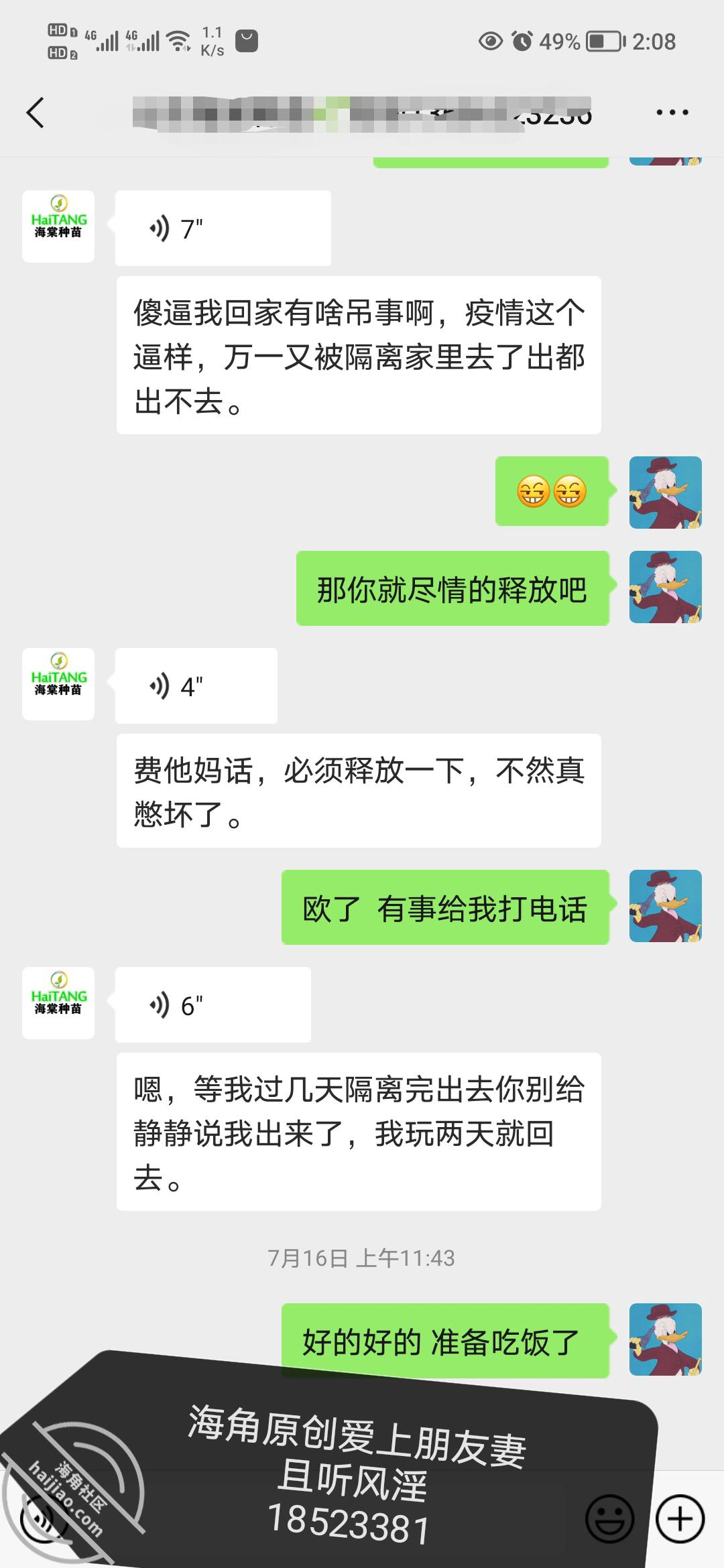Play the 4-second voice message
The image size is (724, 1568).
coord(196,685)
